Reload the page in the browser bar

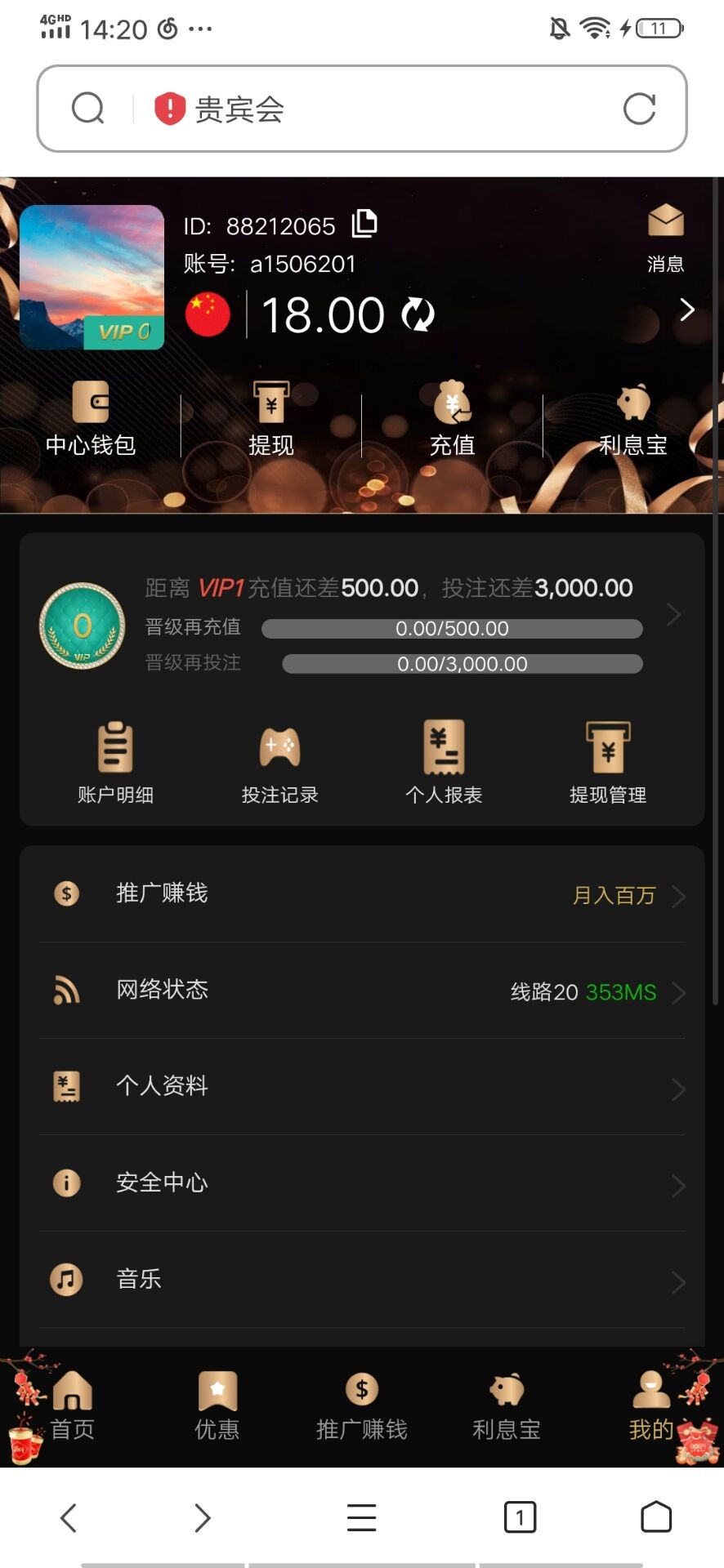point(639,109)
